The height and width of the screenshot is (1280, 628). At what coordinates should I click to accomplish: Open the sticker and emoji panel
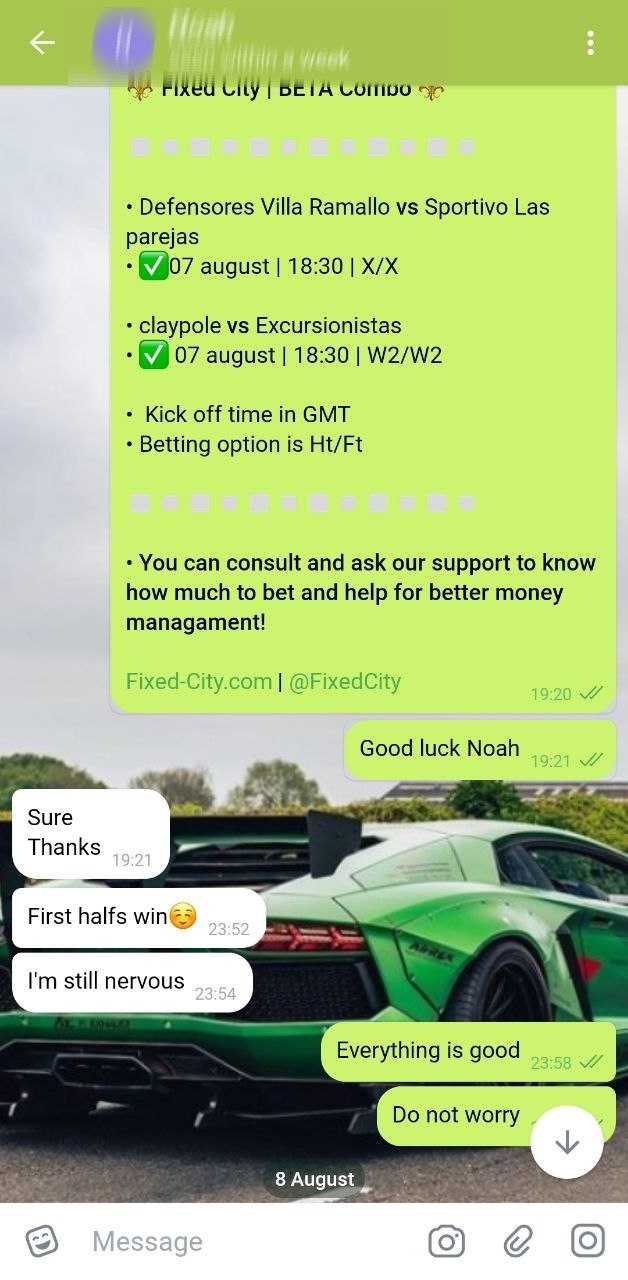click(41, 1241)
